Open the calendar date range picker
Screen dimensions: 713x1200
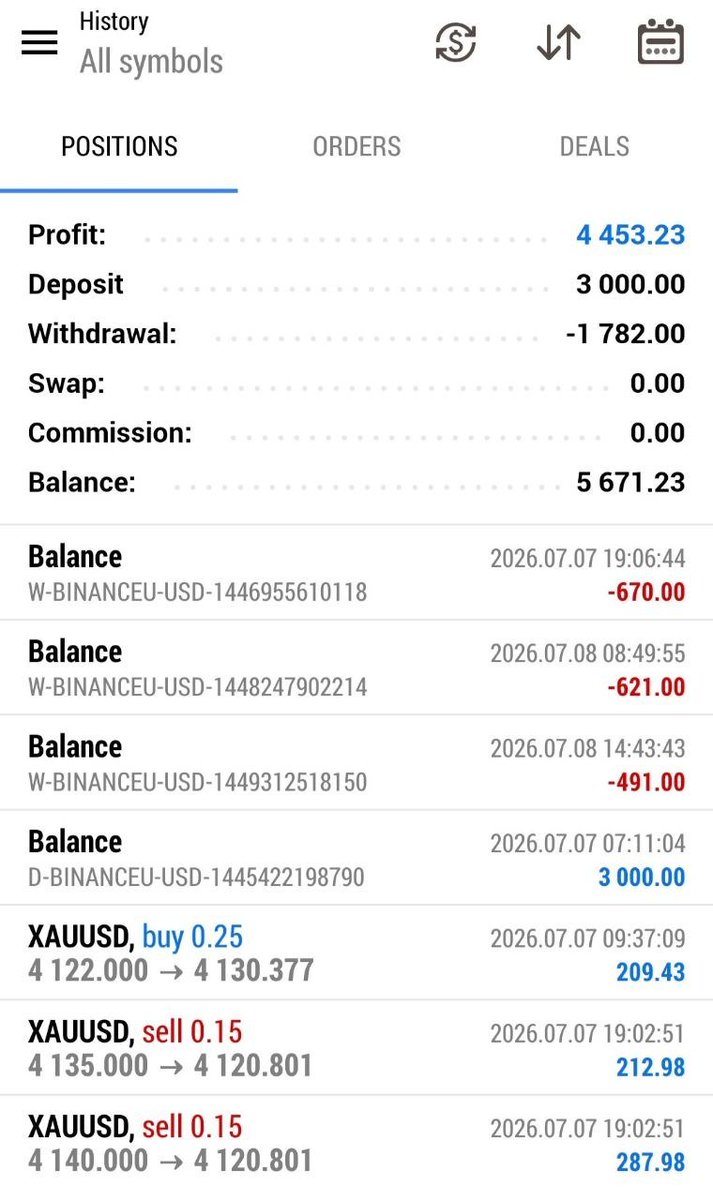tap(660, 43)
